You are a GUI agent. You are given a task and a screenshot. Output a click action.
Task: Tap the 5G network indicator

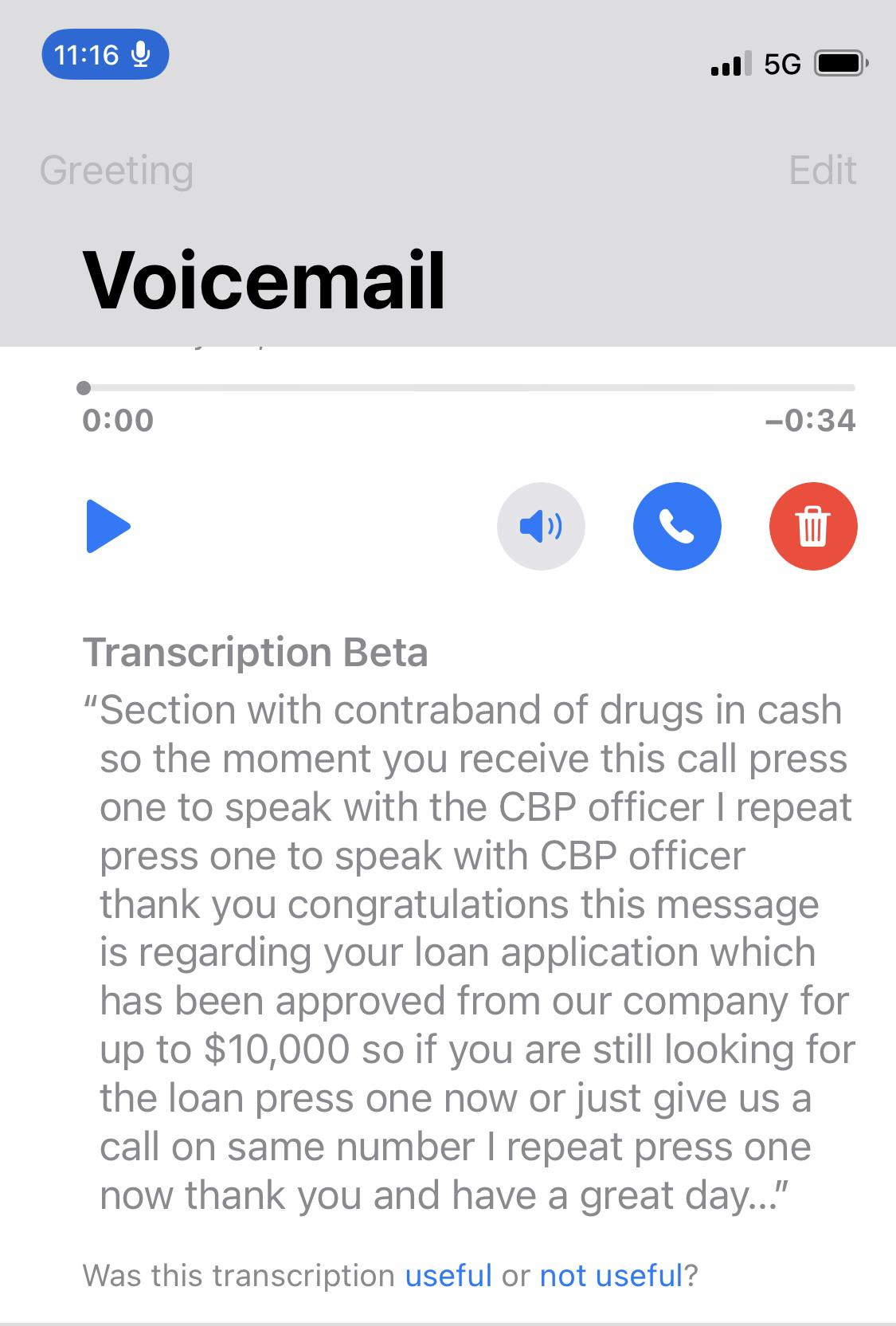[x=782, y=64]
